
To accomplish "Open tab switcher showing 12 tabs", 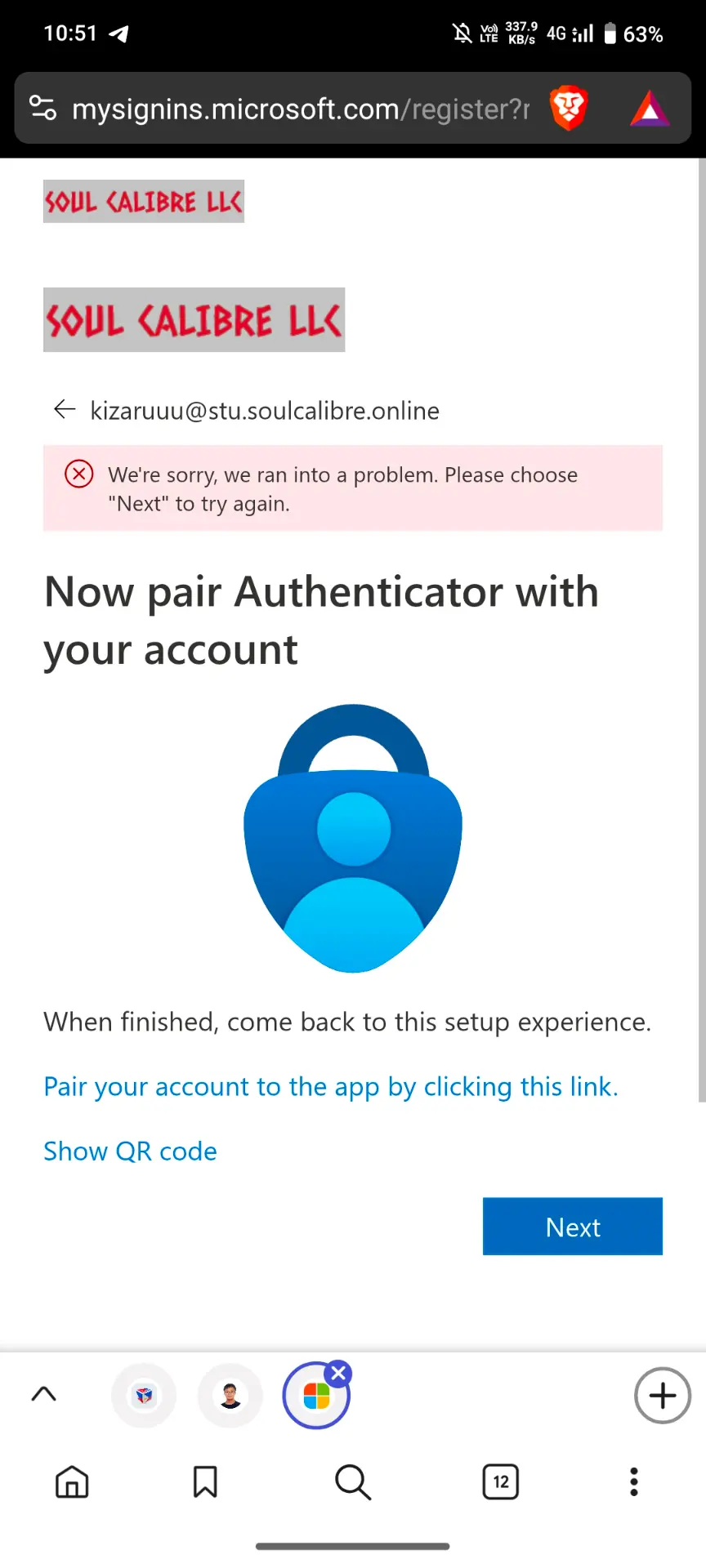I will click(501, 1481).
